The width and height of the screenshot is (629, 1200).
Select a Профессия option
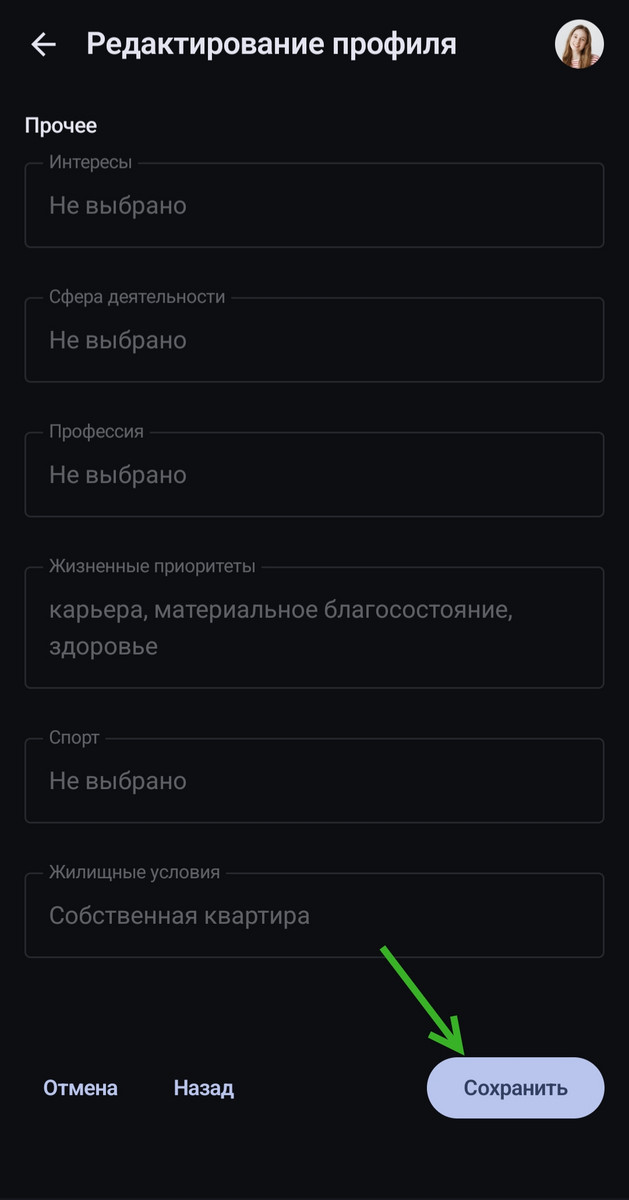coord(314,474)
